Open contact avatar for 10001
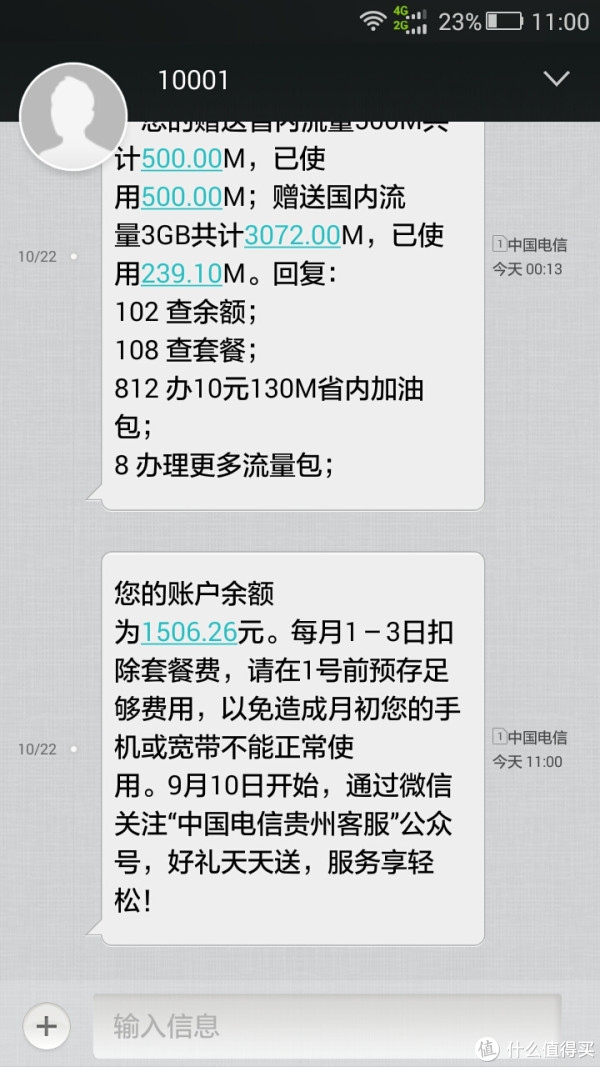600x1067 pixels. (73, 116)
